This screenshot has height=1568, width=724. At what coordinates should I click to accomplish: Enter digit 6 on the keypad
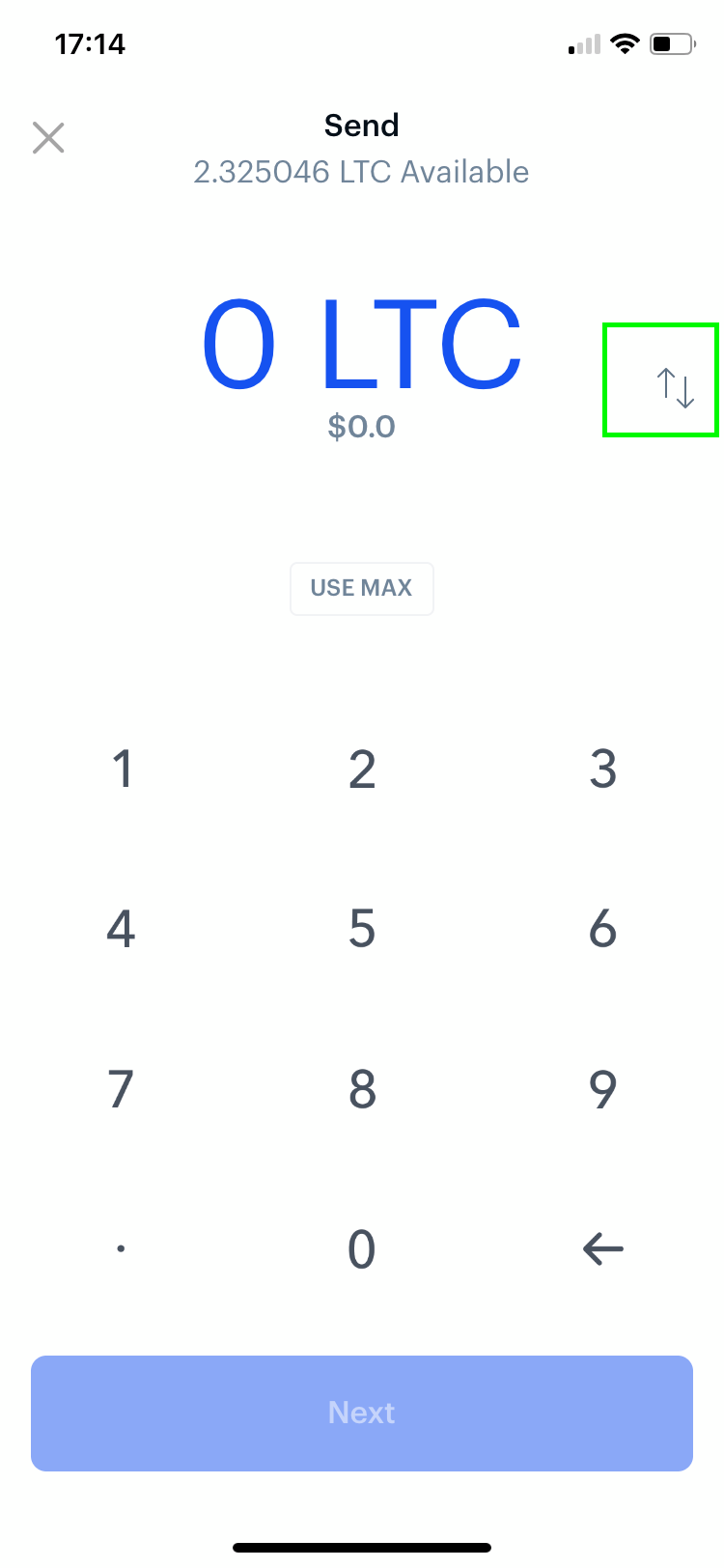click(x=603, y=929)
